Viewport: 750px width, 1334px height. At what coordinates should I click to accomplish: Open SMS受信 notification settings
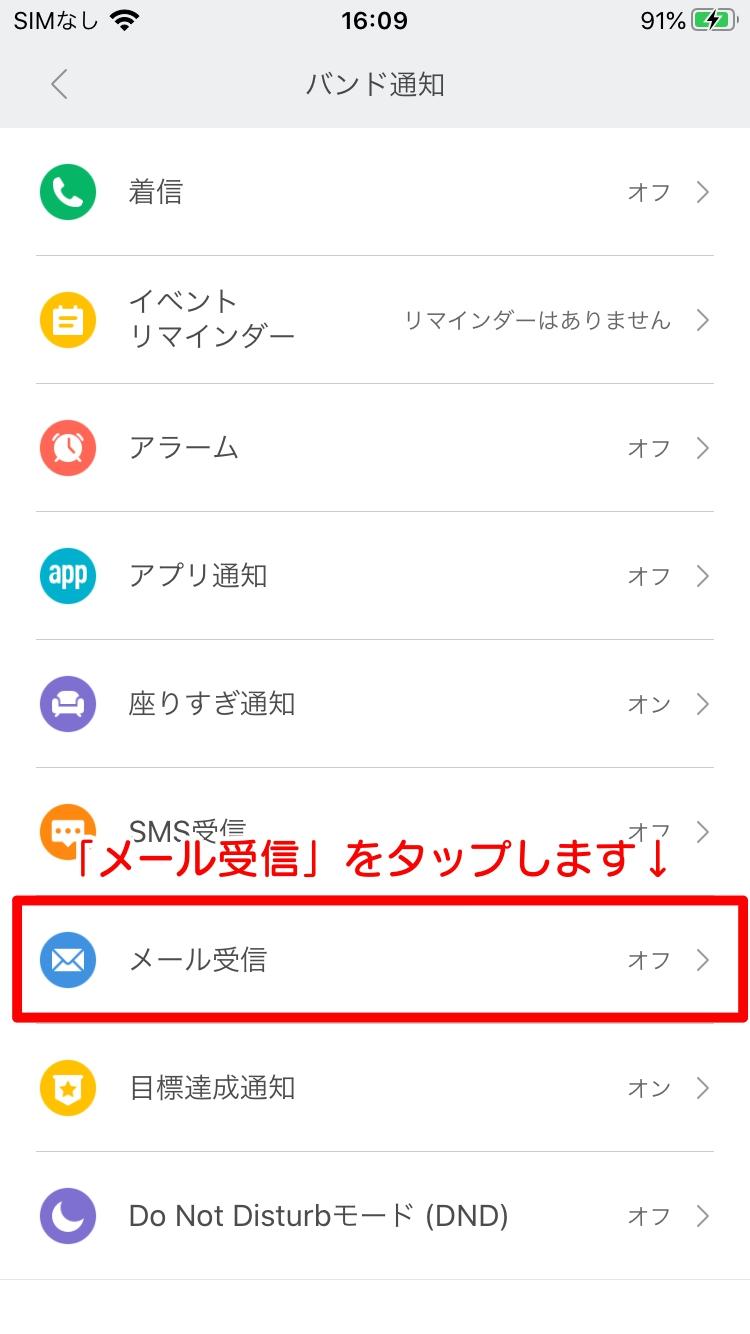click(x=375, y=832)
